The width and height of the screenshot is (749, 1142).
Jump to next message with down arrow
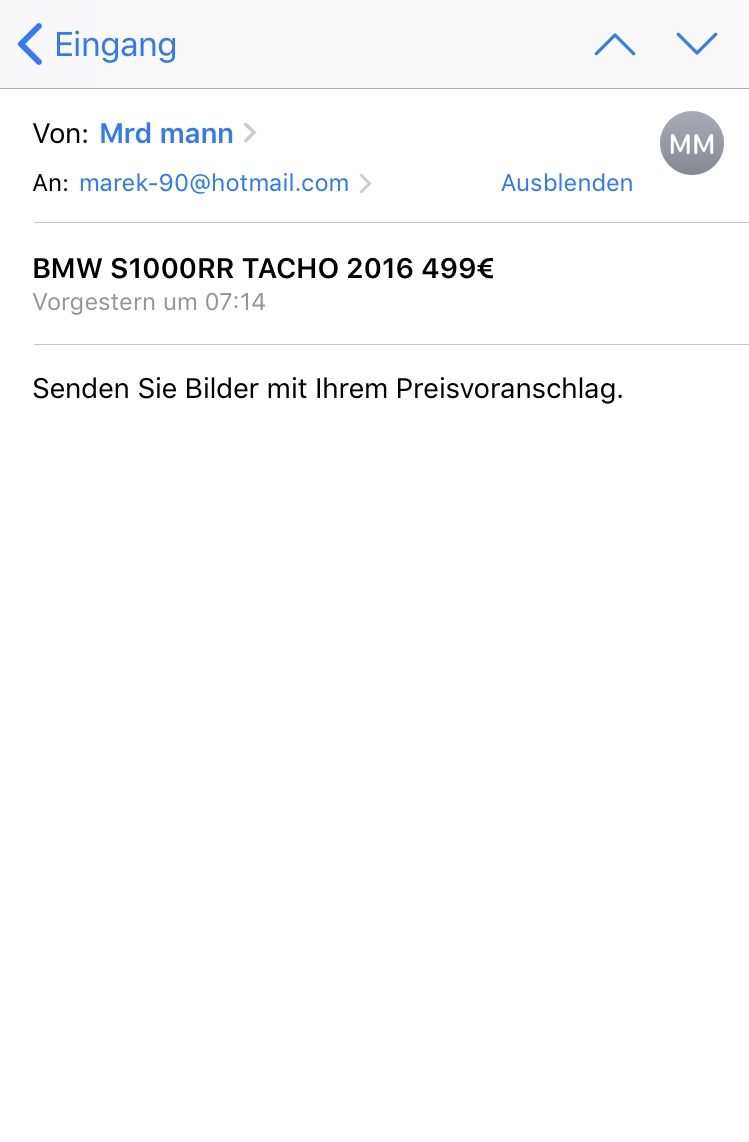coord(697,44)
